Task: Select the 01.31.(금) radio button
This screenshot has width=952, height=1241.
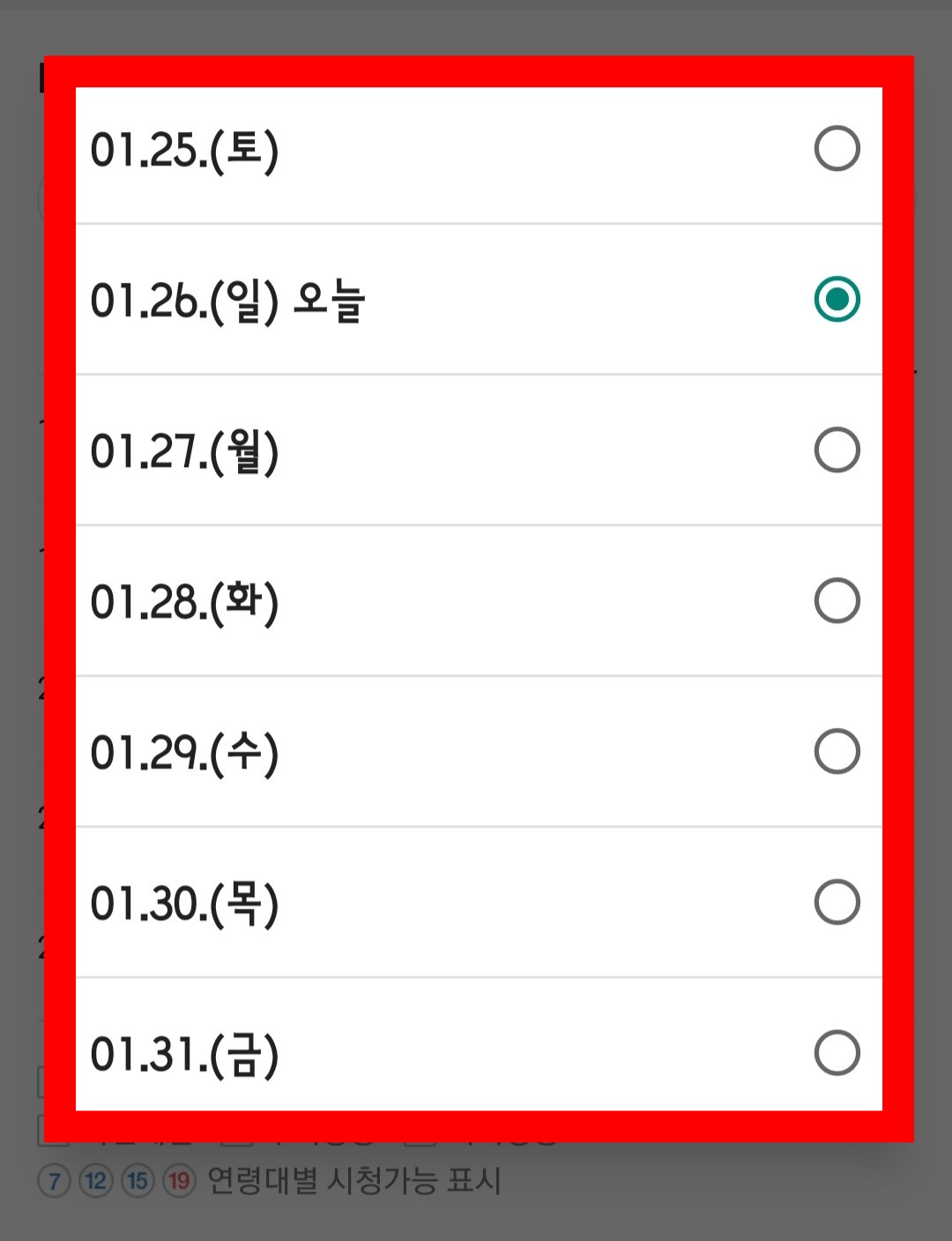Action: click(x=837, y=1052)
